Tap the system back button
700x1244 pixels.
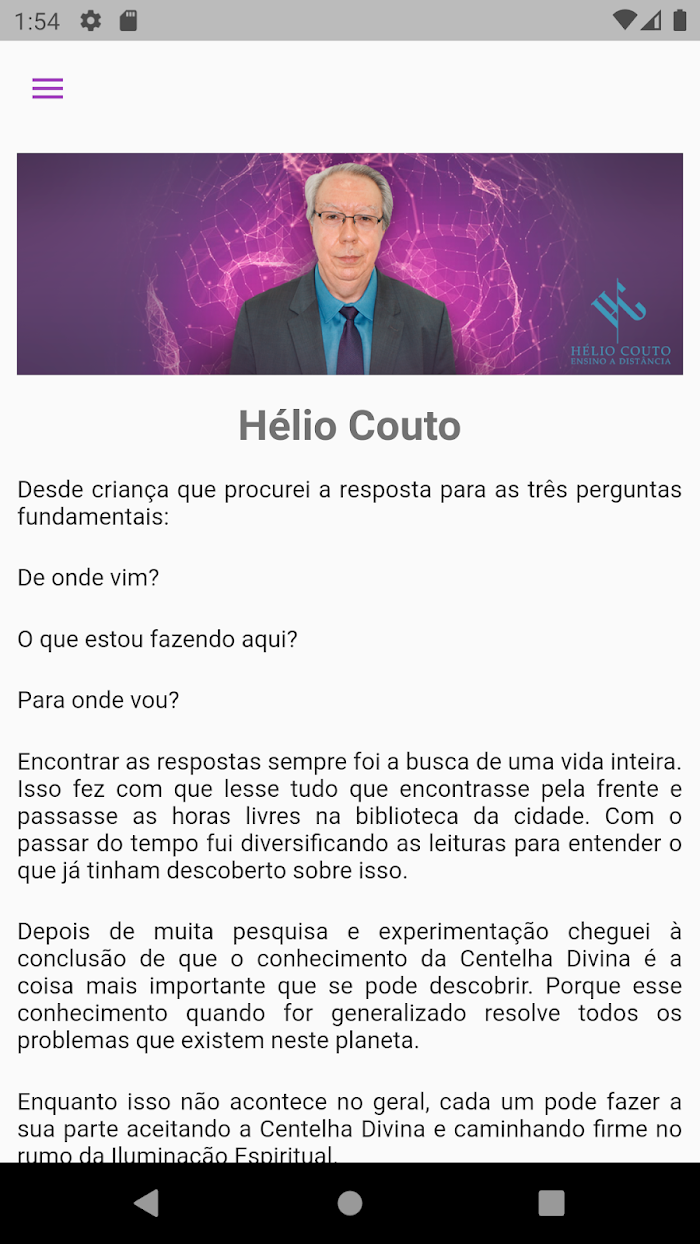tap(147, 1202)
